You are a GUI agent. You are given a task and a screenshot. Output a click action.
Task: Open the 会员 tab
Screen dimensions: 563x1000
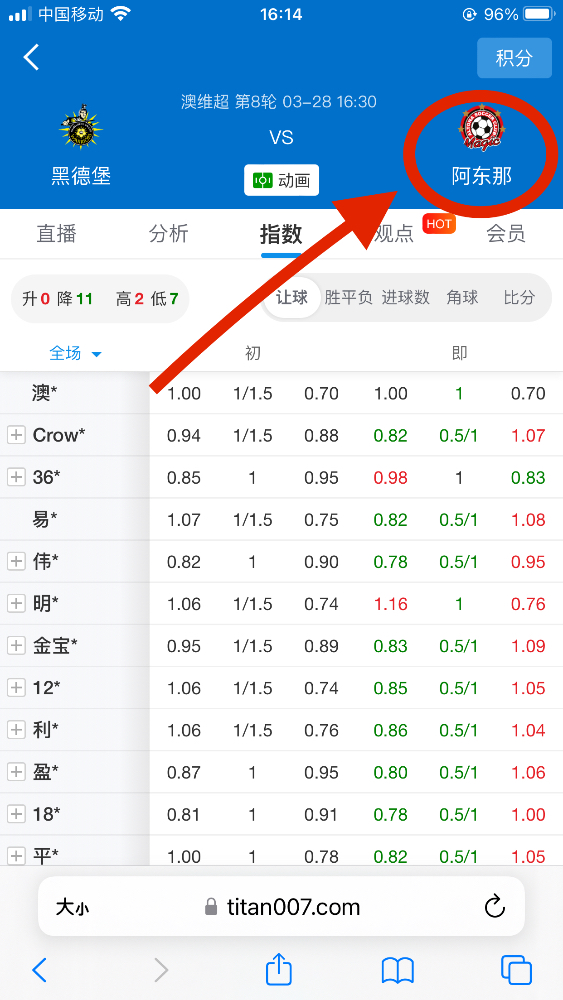click(506, 233)
